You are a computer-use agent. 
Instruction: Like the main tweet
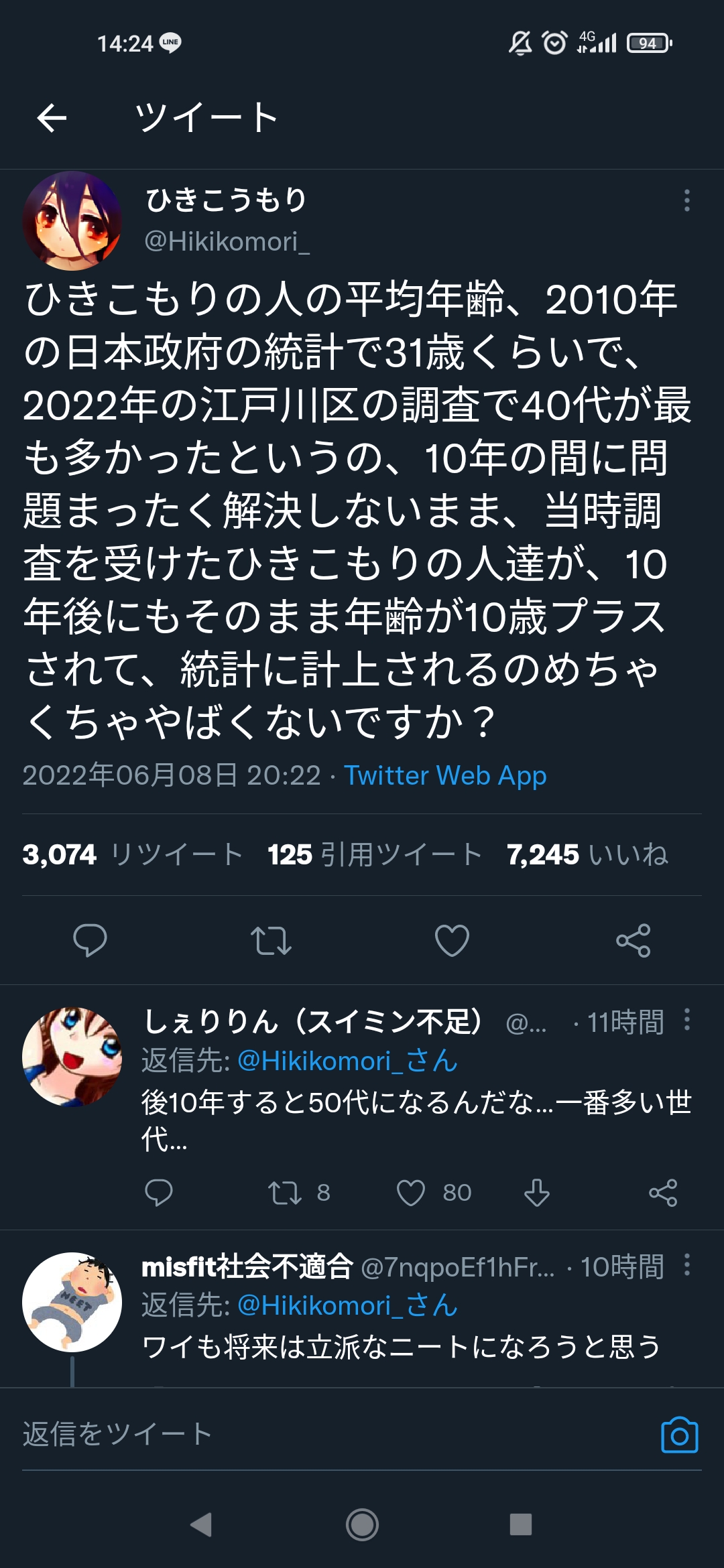(x=452, y=940)
